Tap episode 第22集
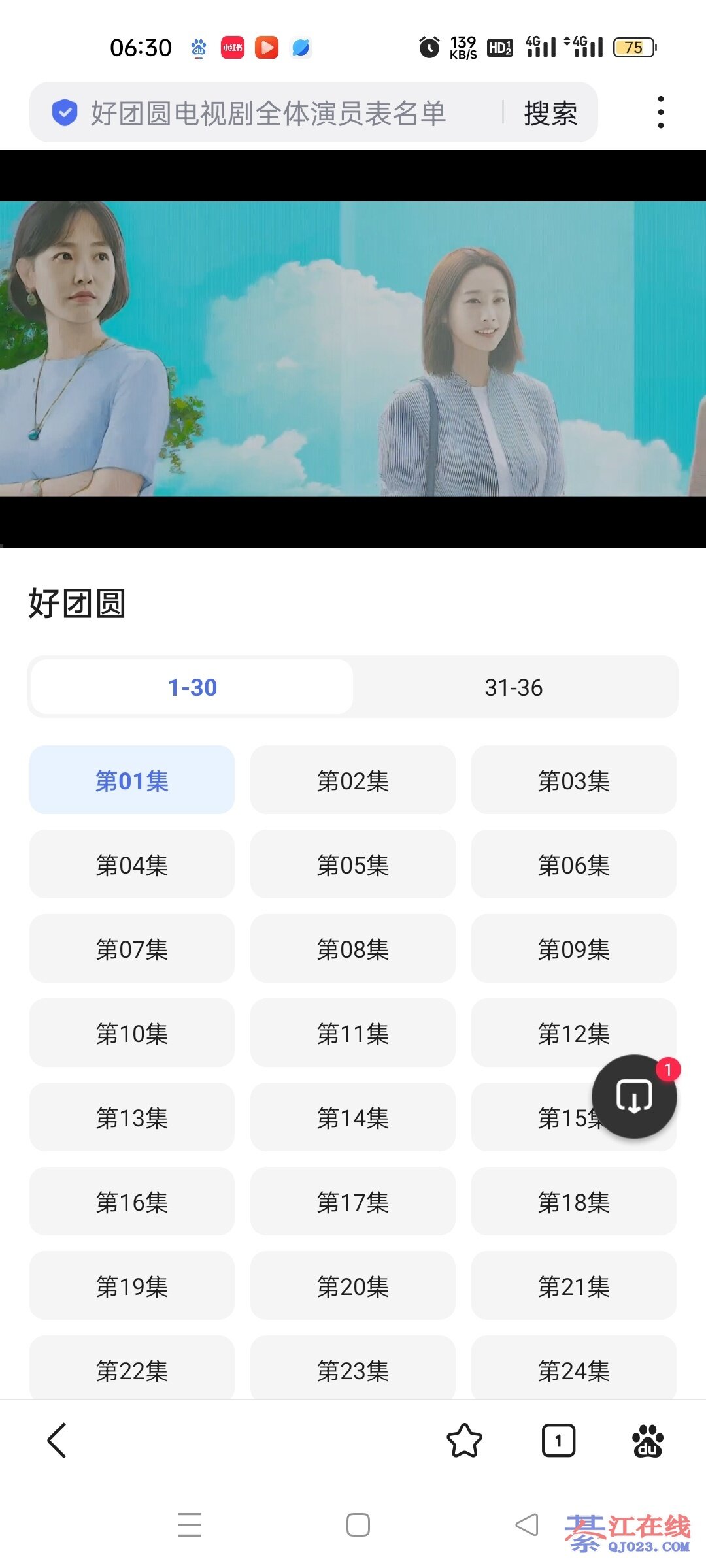 tap(131, 1369)
